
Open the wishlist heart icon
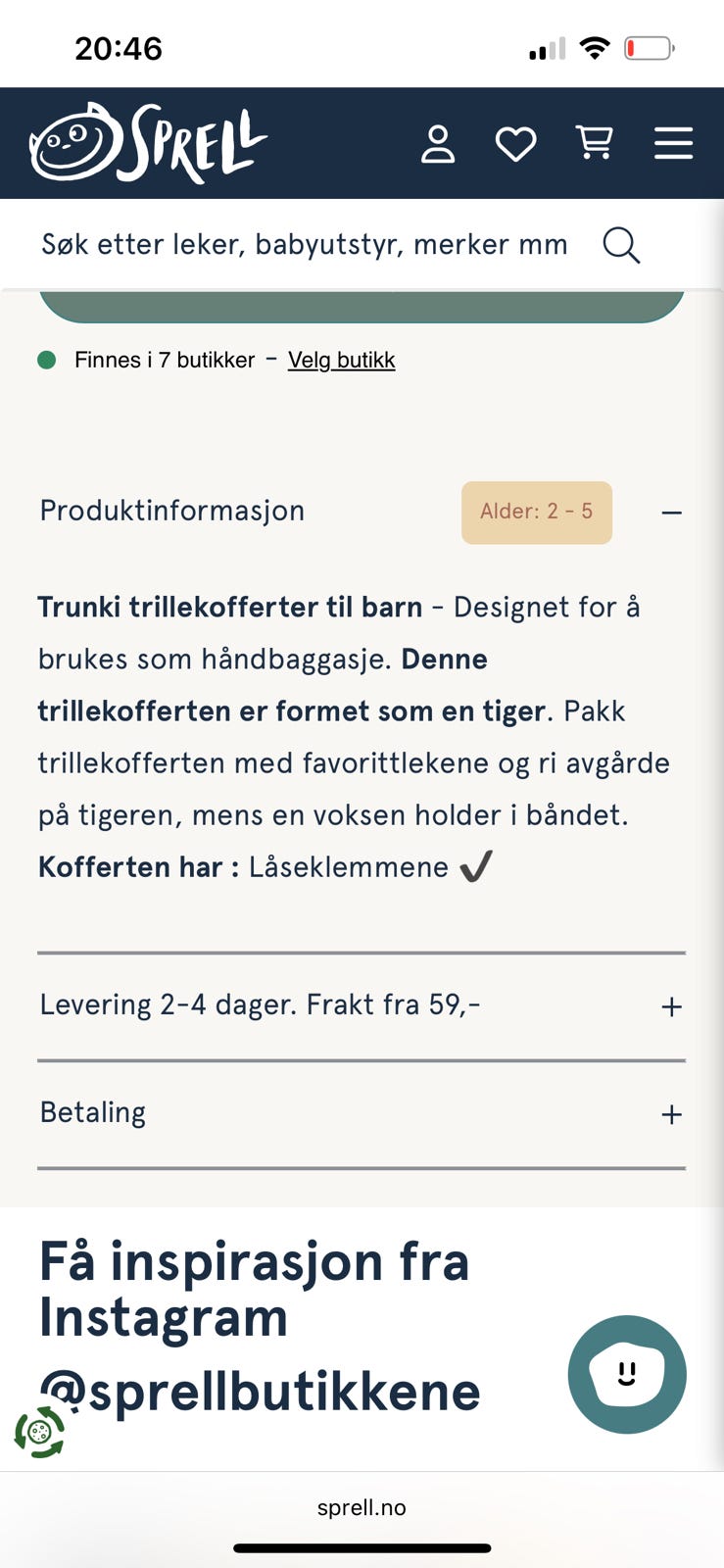516,143
